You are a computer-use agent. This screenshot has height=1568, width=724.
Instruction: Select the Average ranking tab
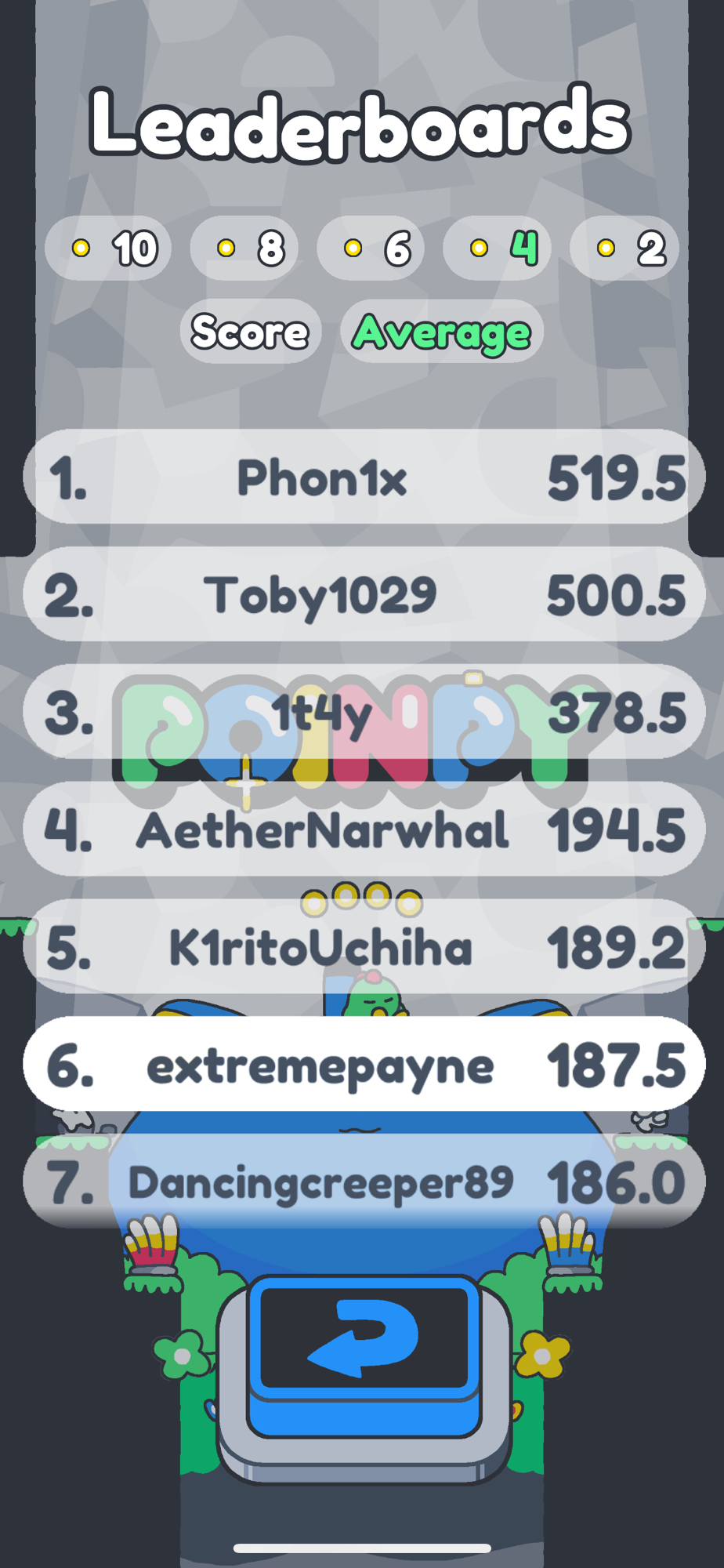point(442,332)
